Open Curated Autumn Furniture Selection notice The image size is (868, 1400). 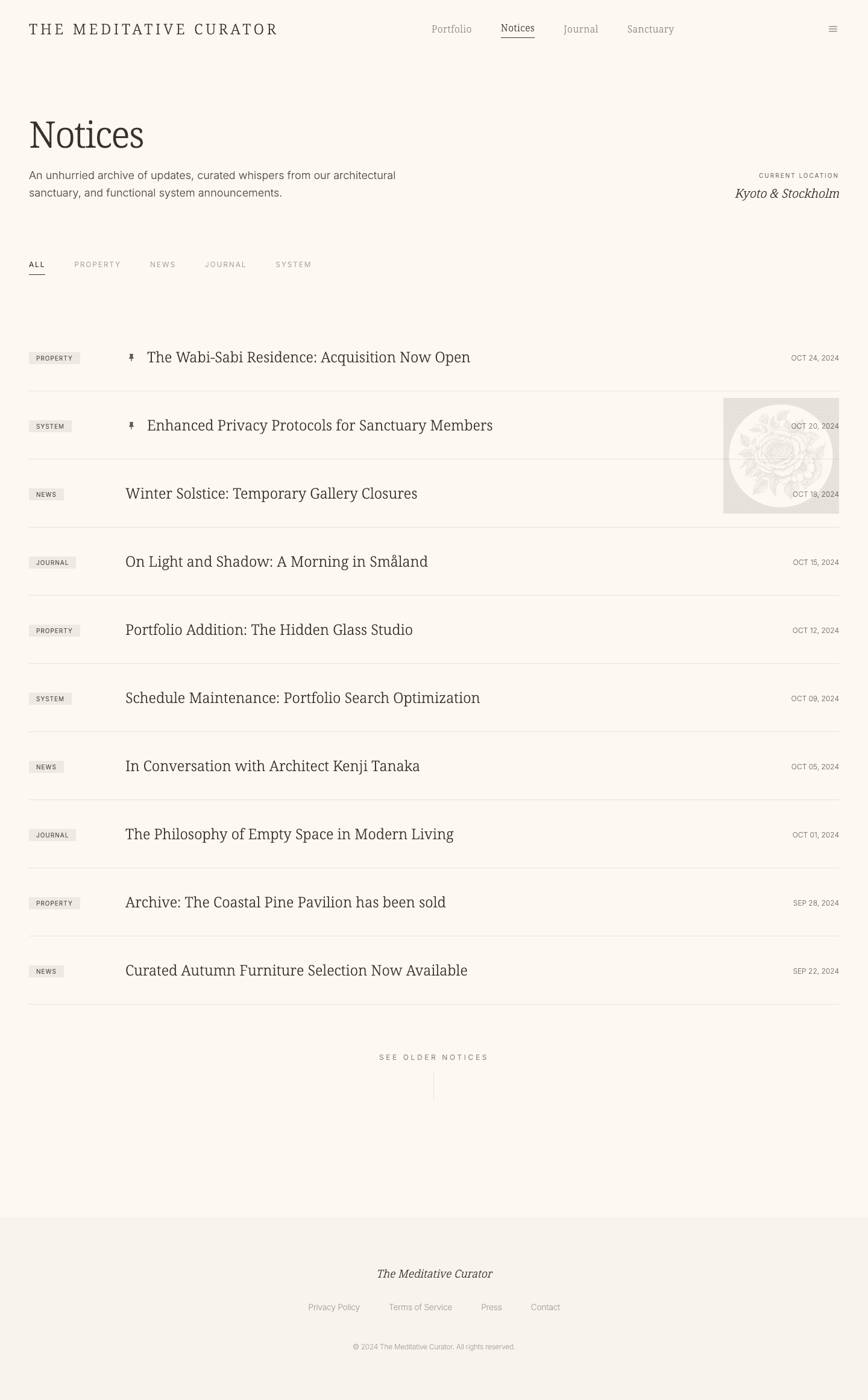point(296,971)
